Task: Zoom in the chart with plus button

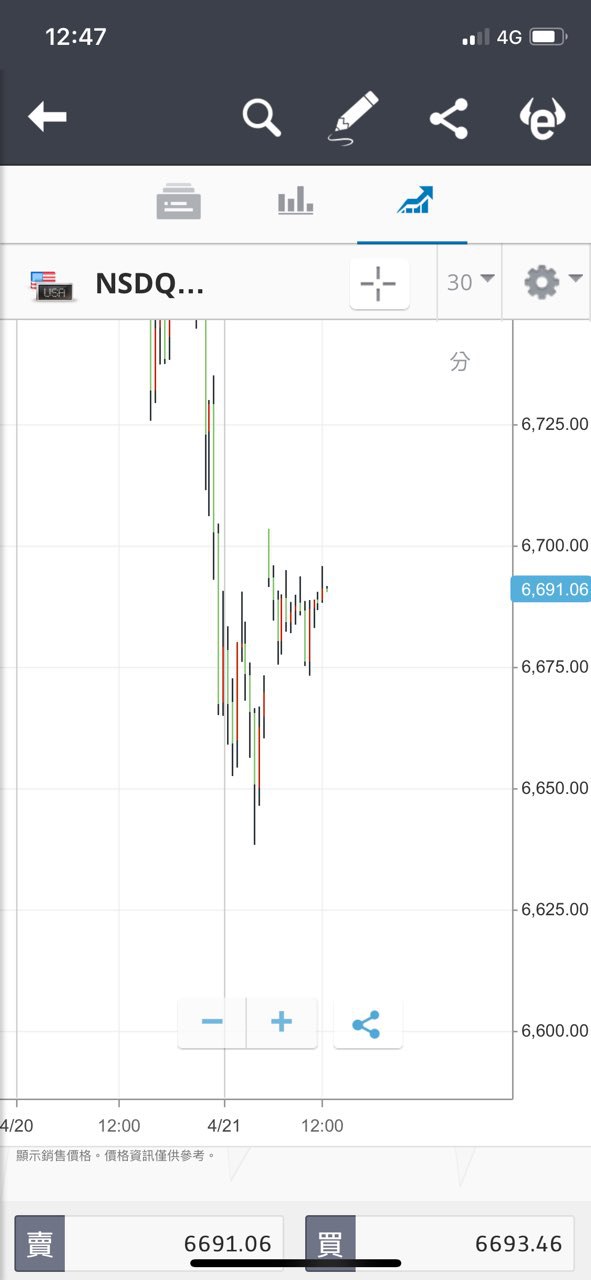Action: click(x=282, y=1022)
